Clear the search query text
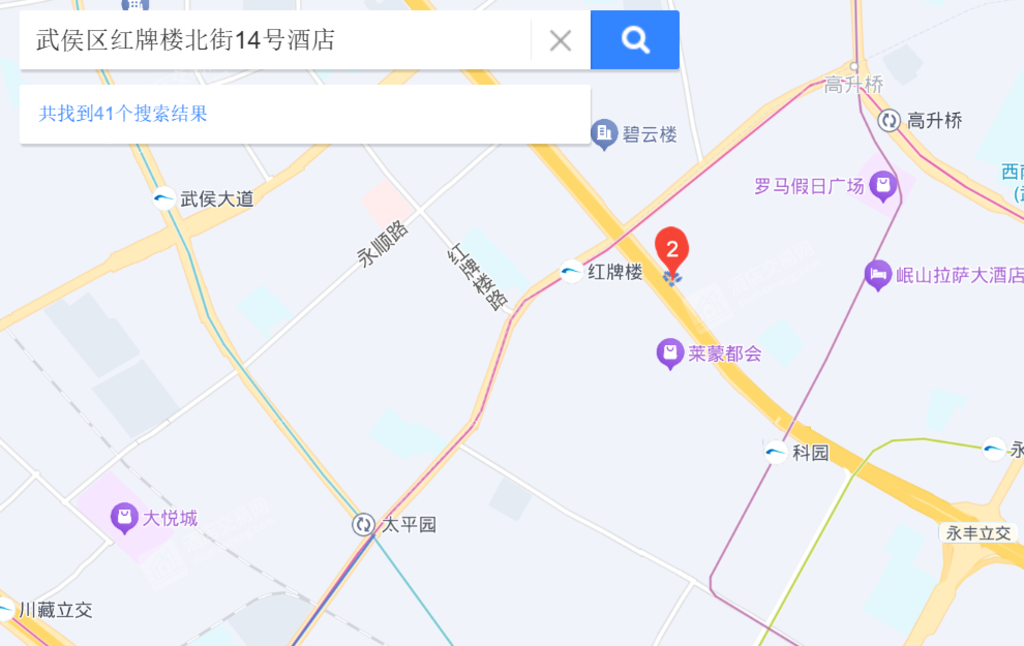The width and height of the screenshot is (1024, 646). 560,40
